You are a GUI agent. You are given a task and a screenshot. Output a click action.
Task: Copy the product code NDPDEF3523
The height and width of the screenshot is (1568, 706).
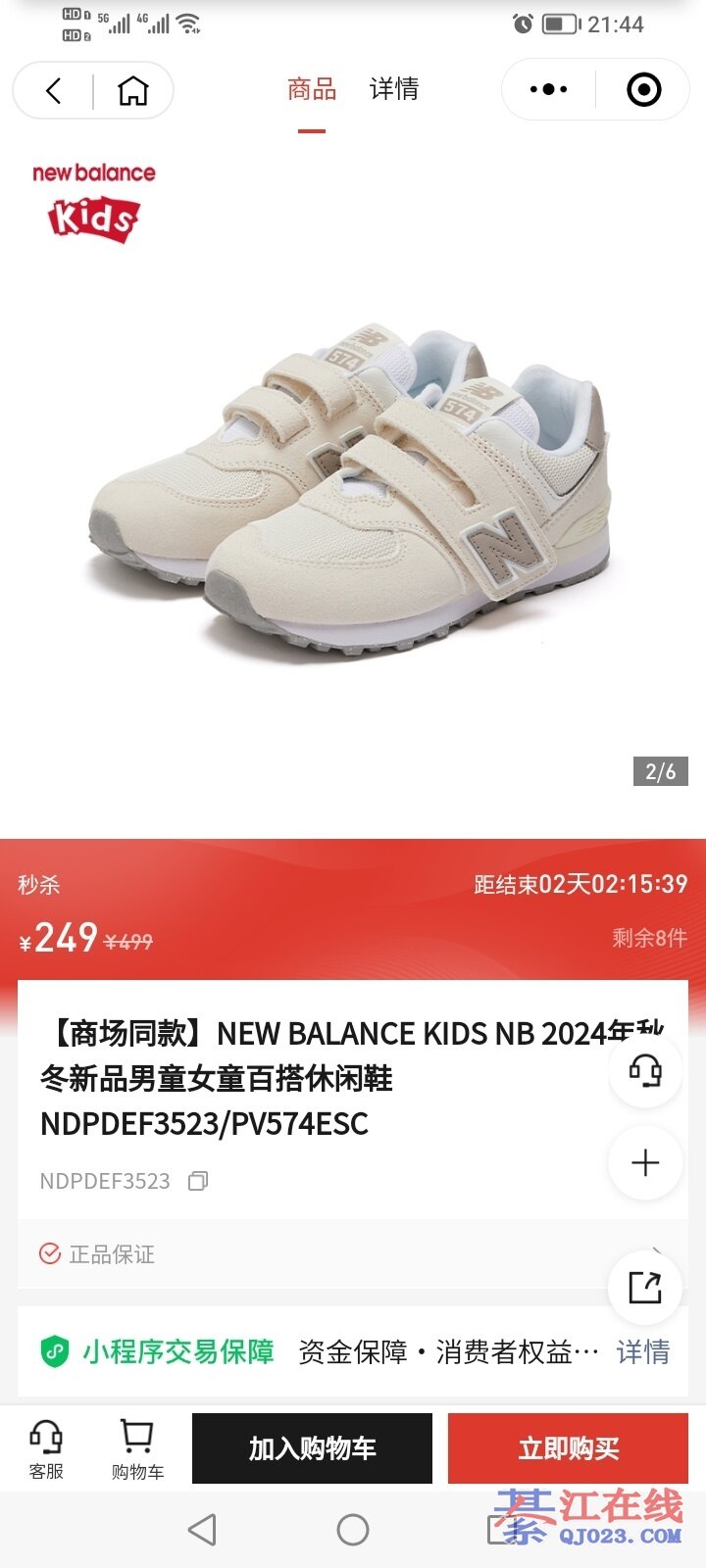pos(198,1181)
